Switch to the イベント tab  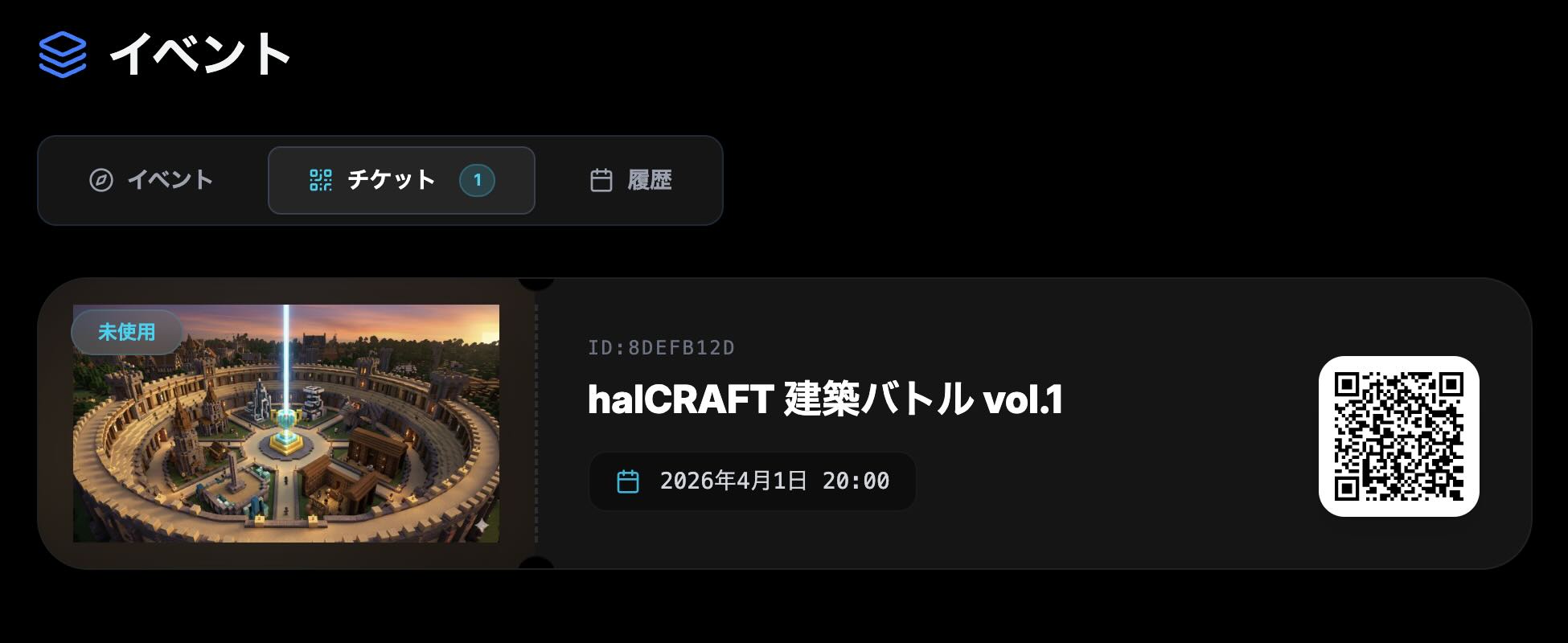tap(151, 180)
